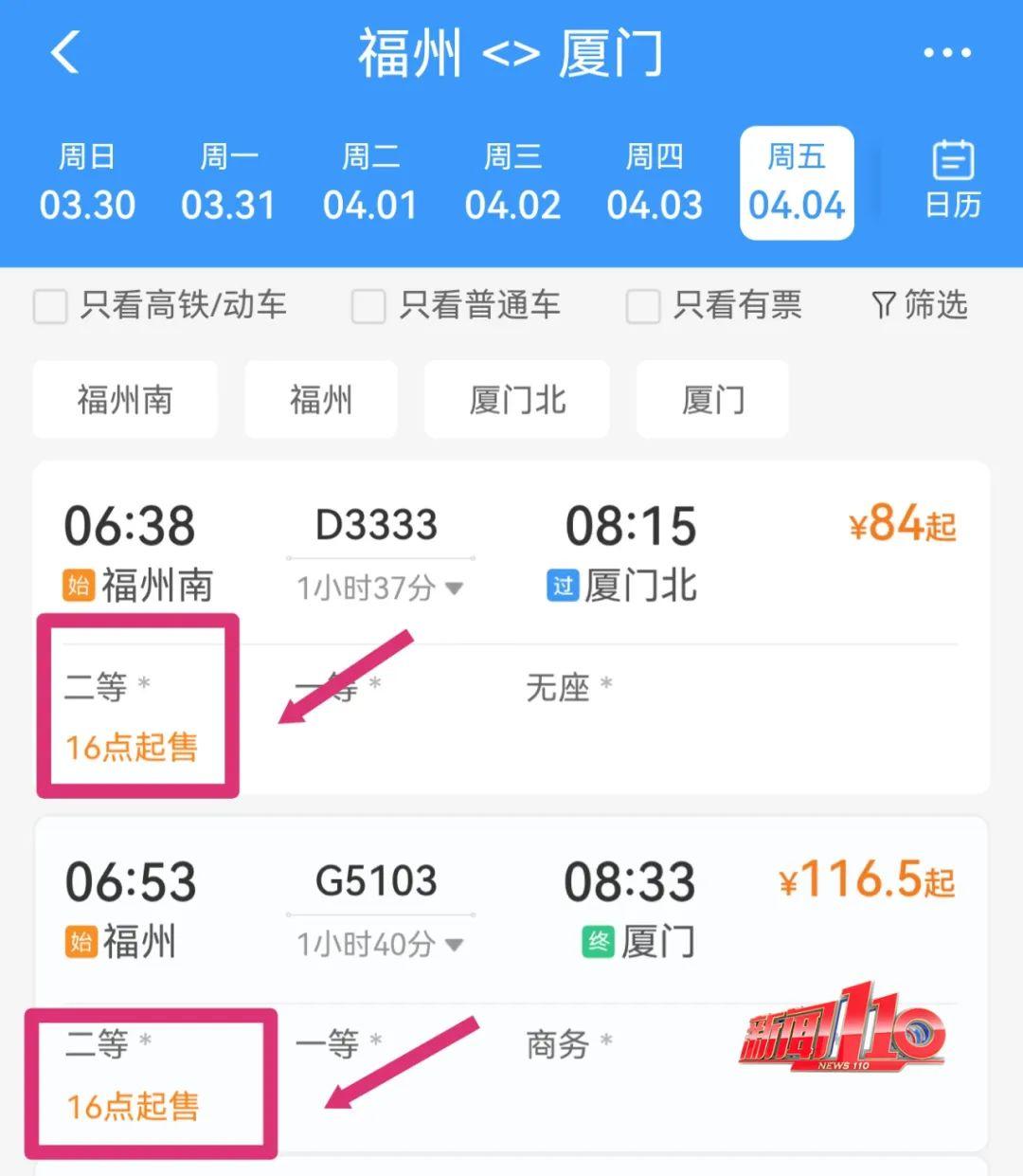
Task: Filter by 福州南 station chip
Action: click(x=125, y=400)
